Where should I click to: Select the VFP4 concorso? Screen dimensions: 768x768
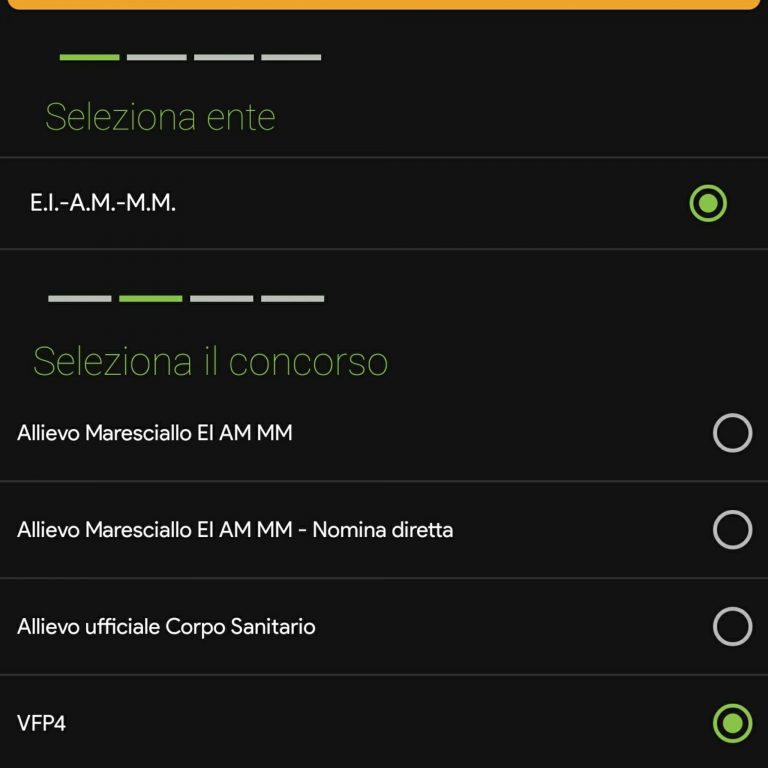(x=731, y=723)
